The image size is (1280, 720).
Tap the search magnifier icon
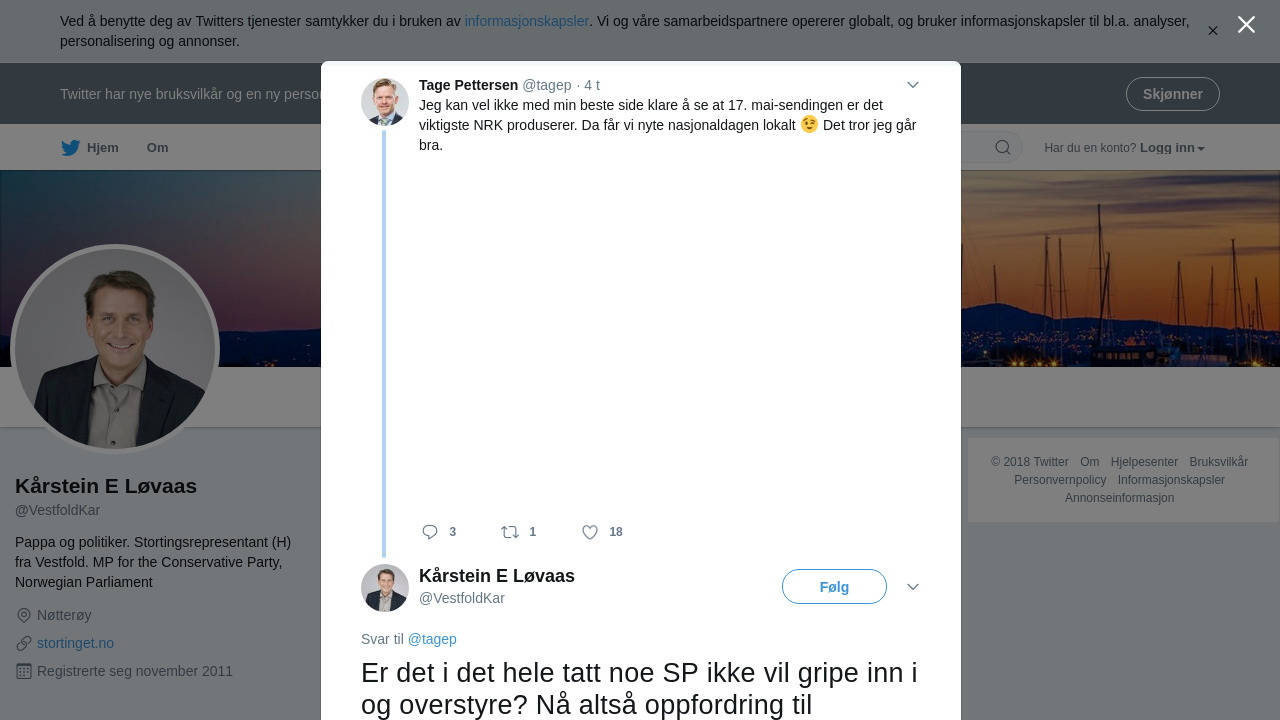[x=1002, y=148]
